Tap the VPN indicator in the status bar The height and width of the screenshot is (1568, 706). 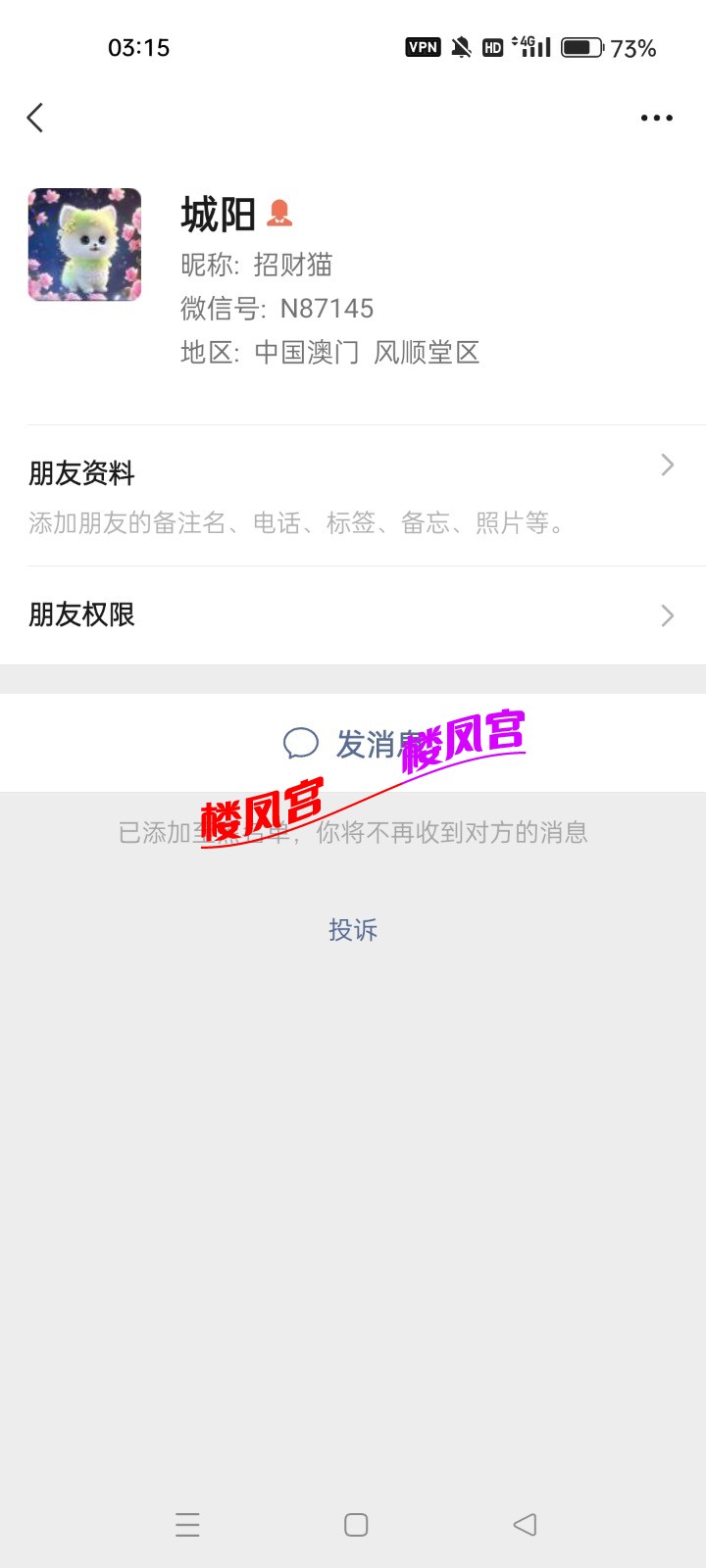422,47
